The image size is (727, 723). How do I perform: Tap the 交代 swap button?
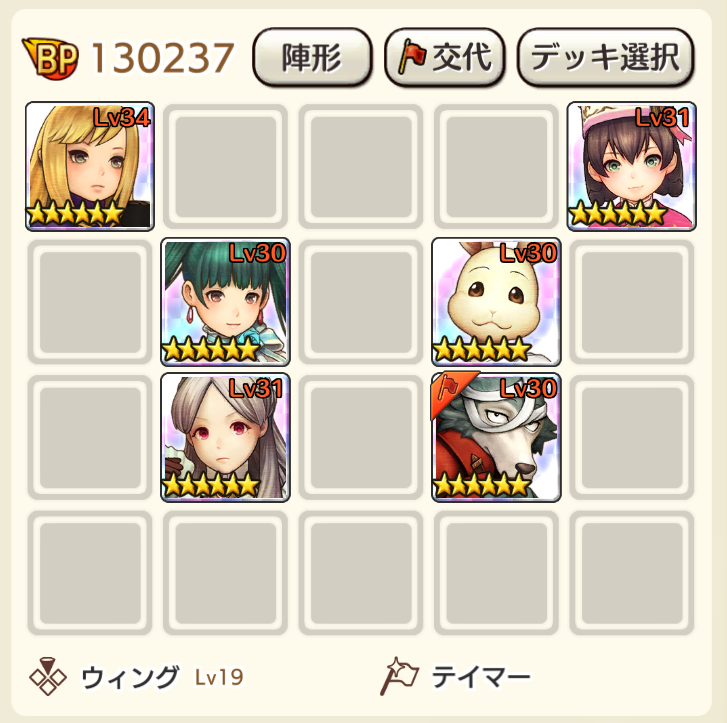445,58
